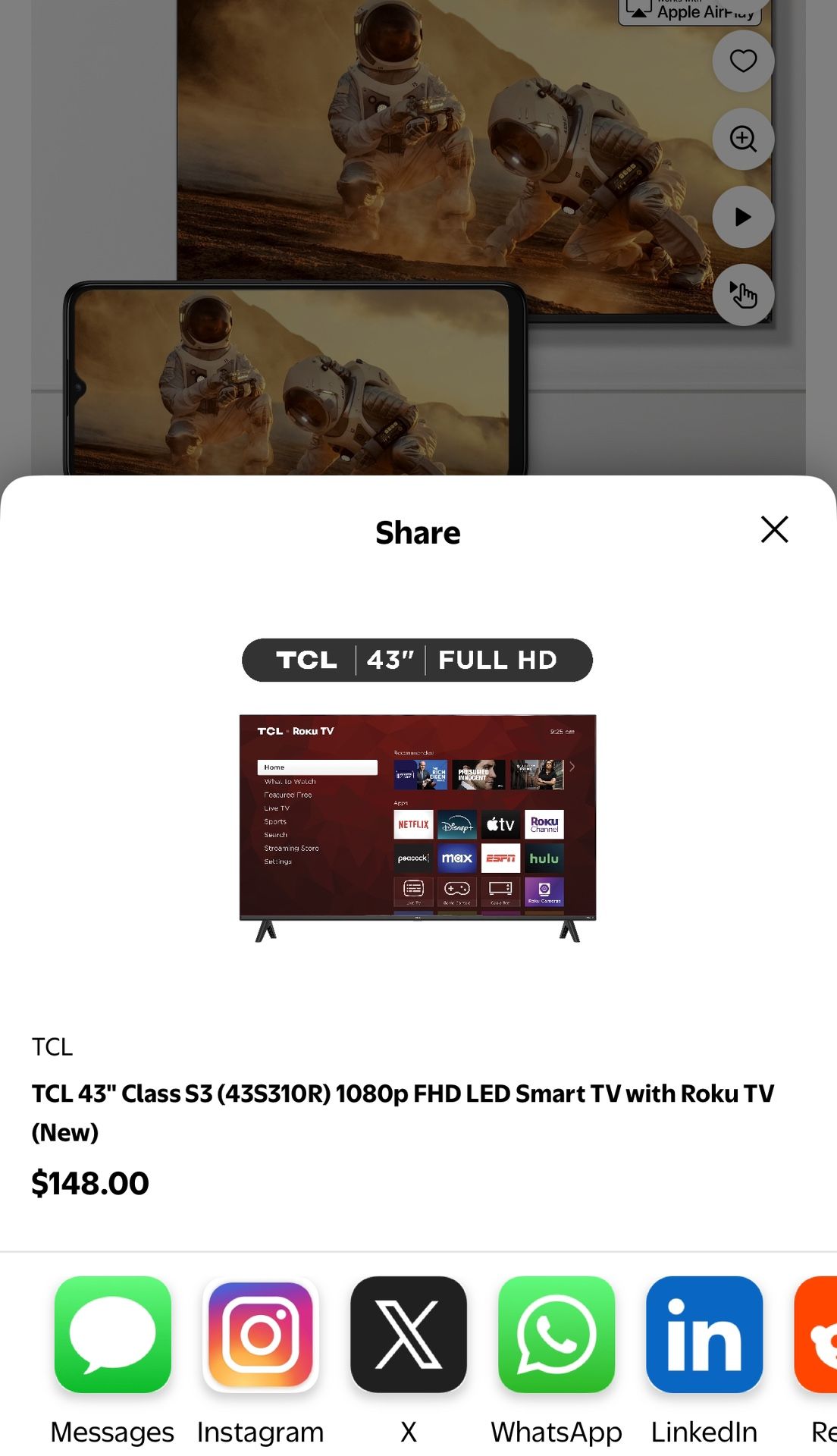The image size is (837, 1456).
Task: Tap the TCL 43" FULL HD banner
Action: point(417,659)
